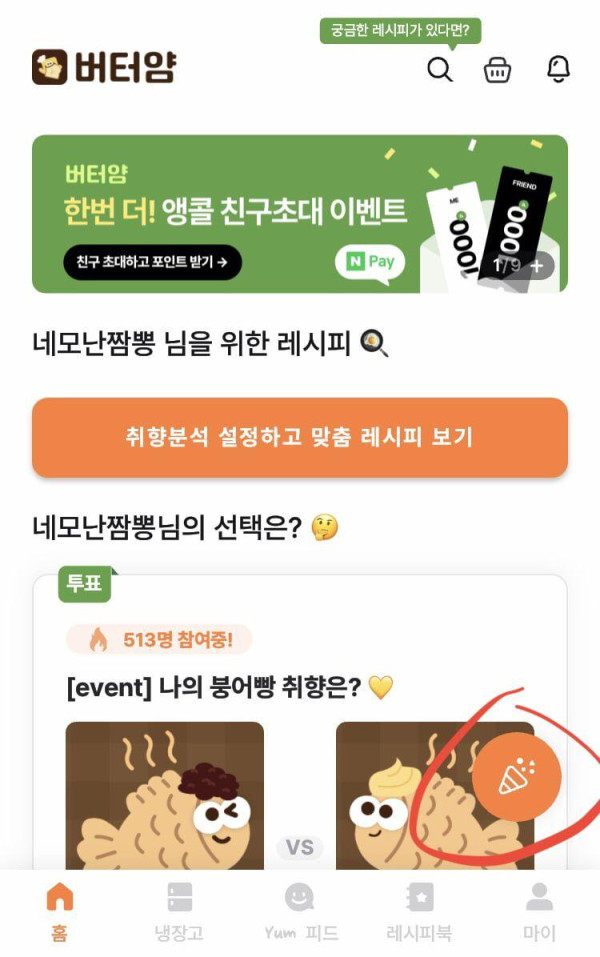Image resolution: width=600 pixels, height=957 pixels.
Task: Open the recipe search magnifier
Action: 440,70
